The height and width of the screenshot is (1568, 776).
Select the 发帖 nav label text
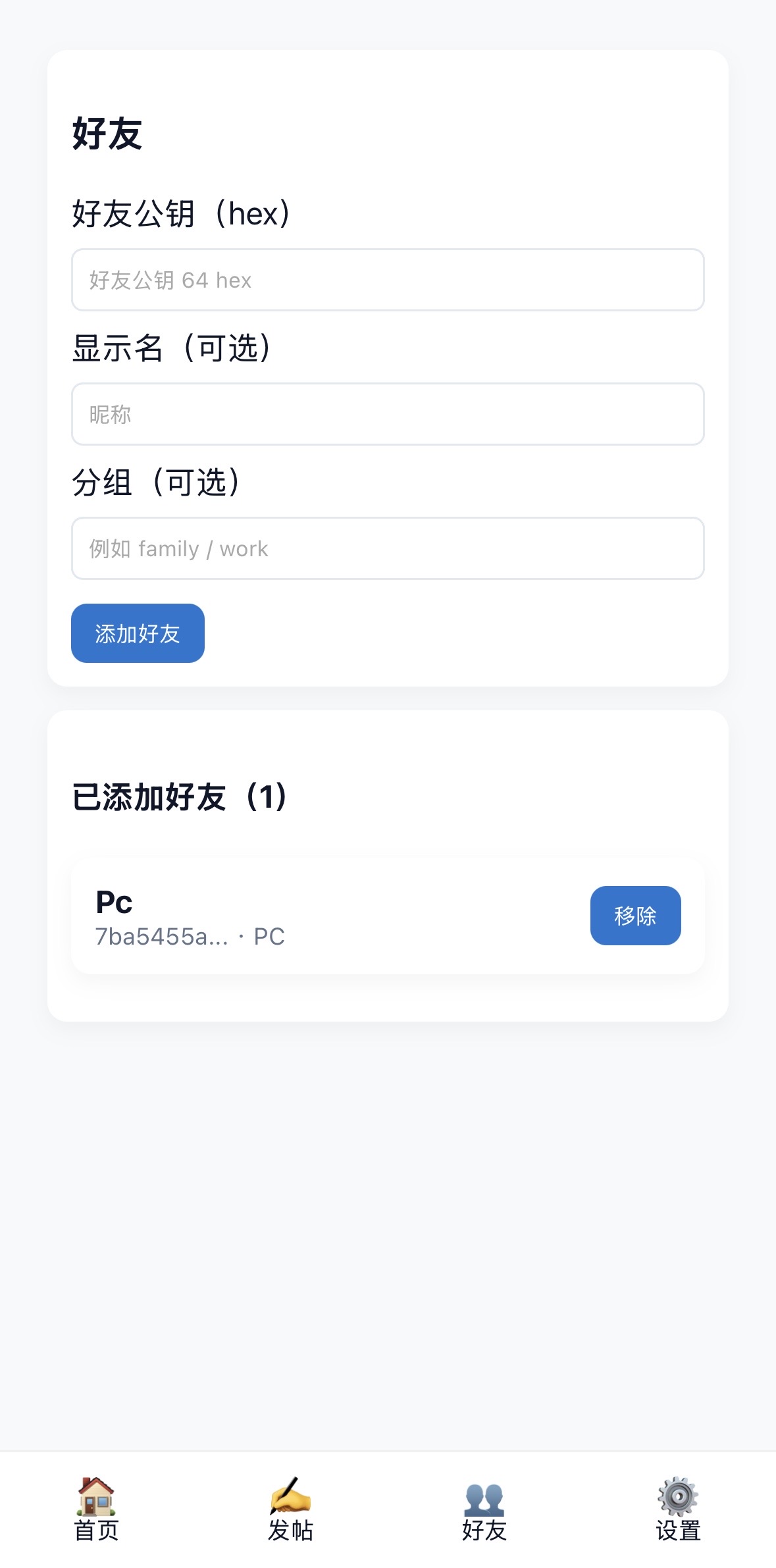coord(290,1532)
